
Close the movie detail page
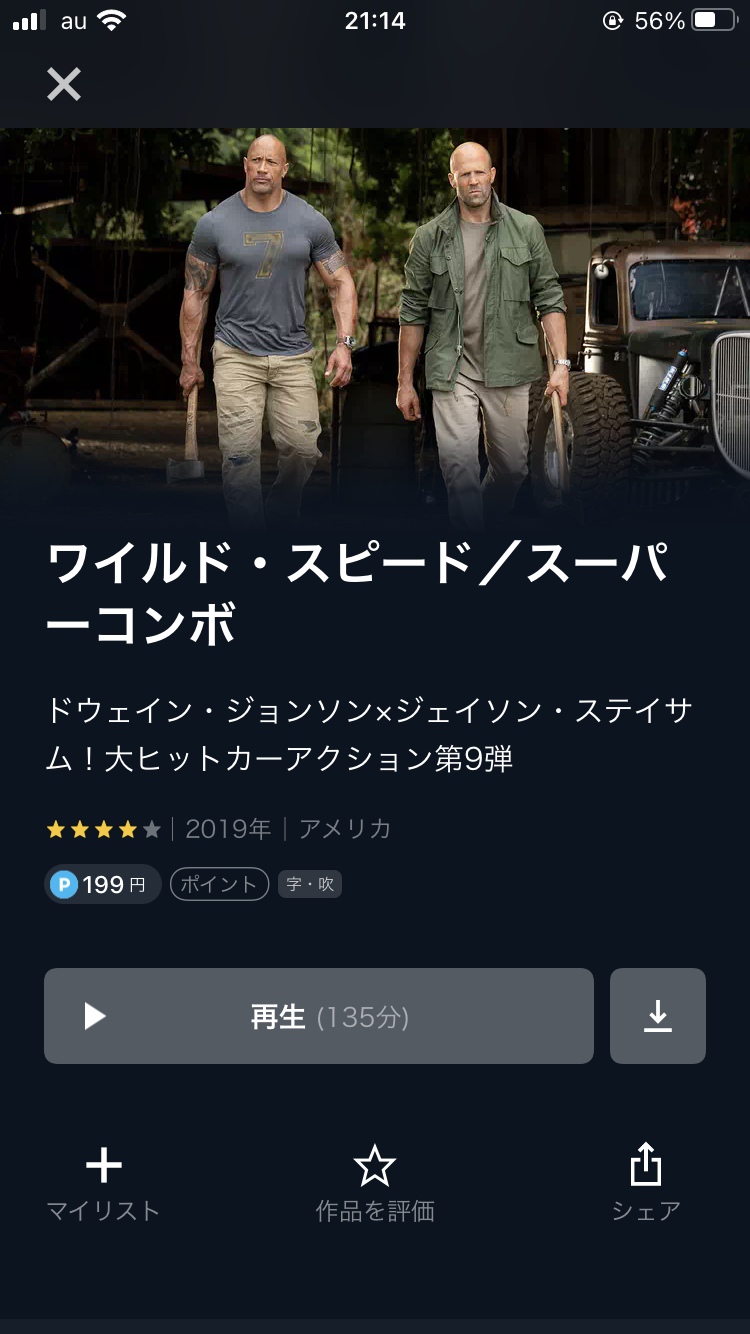pos(64,85)
